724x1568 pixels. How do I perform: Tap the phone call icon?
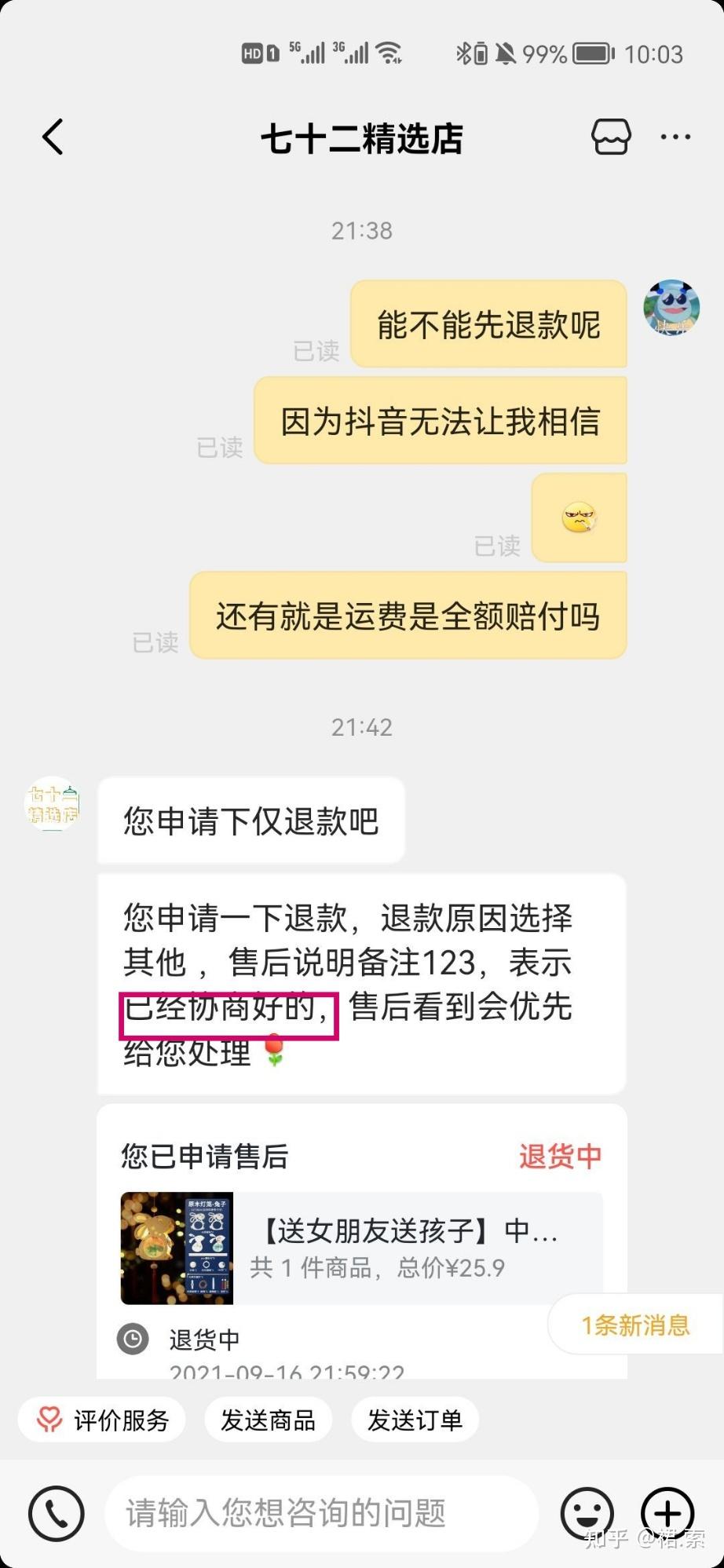point(54,1511)
